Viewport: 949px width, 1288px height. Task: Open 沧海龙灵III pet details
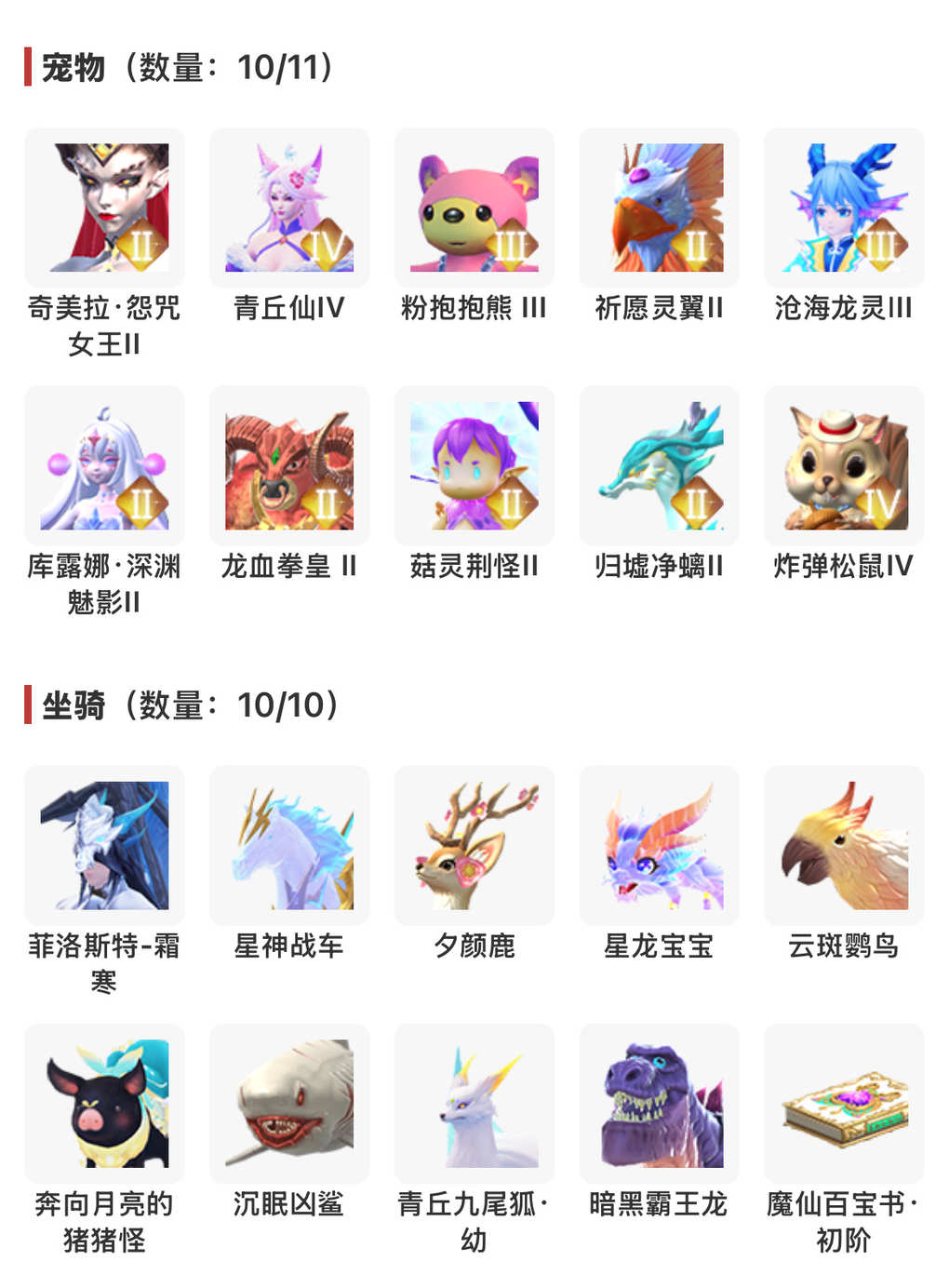844,208
